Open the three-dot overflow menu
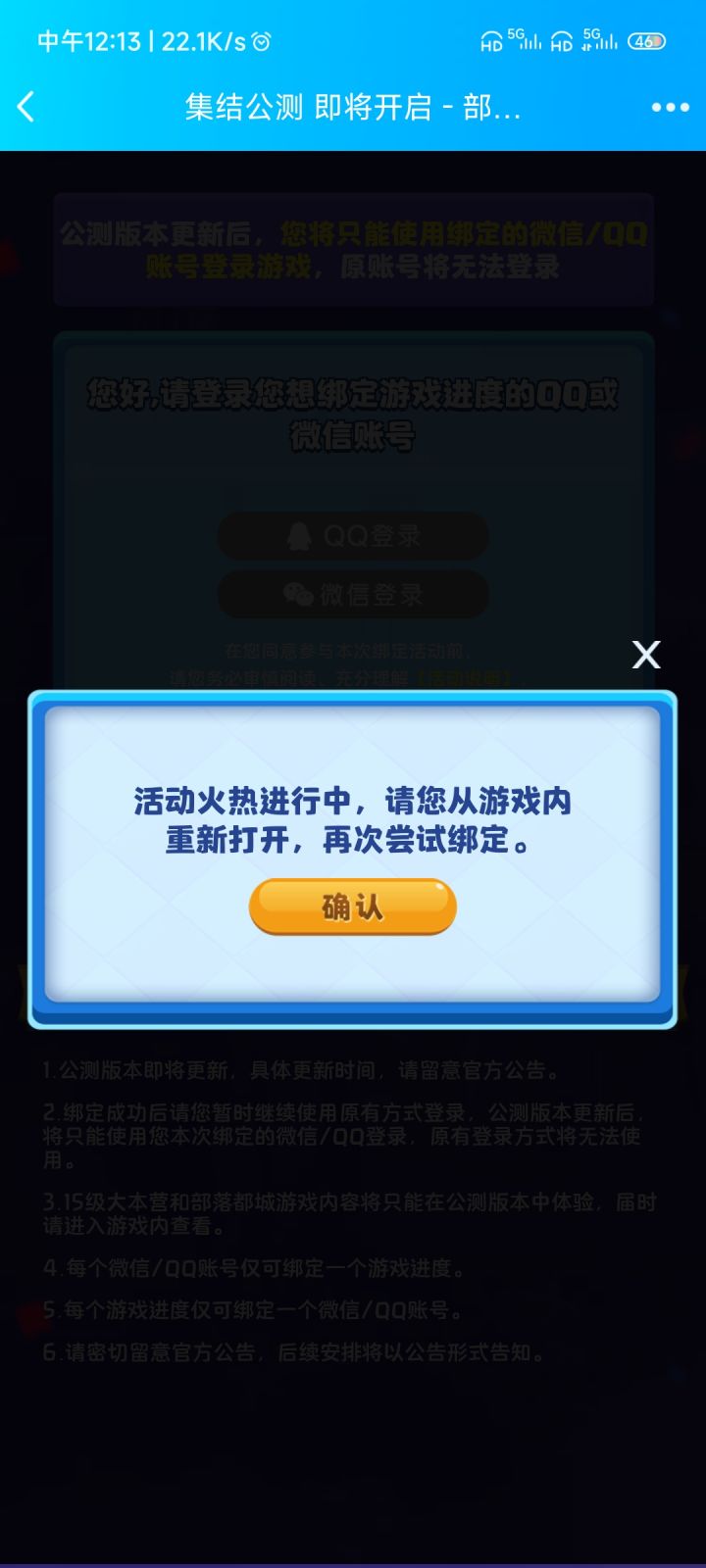Viewport: 706px width, 1568px height. 670,106
